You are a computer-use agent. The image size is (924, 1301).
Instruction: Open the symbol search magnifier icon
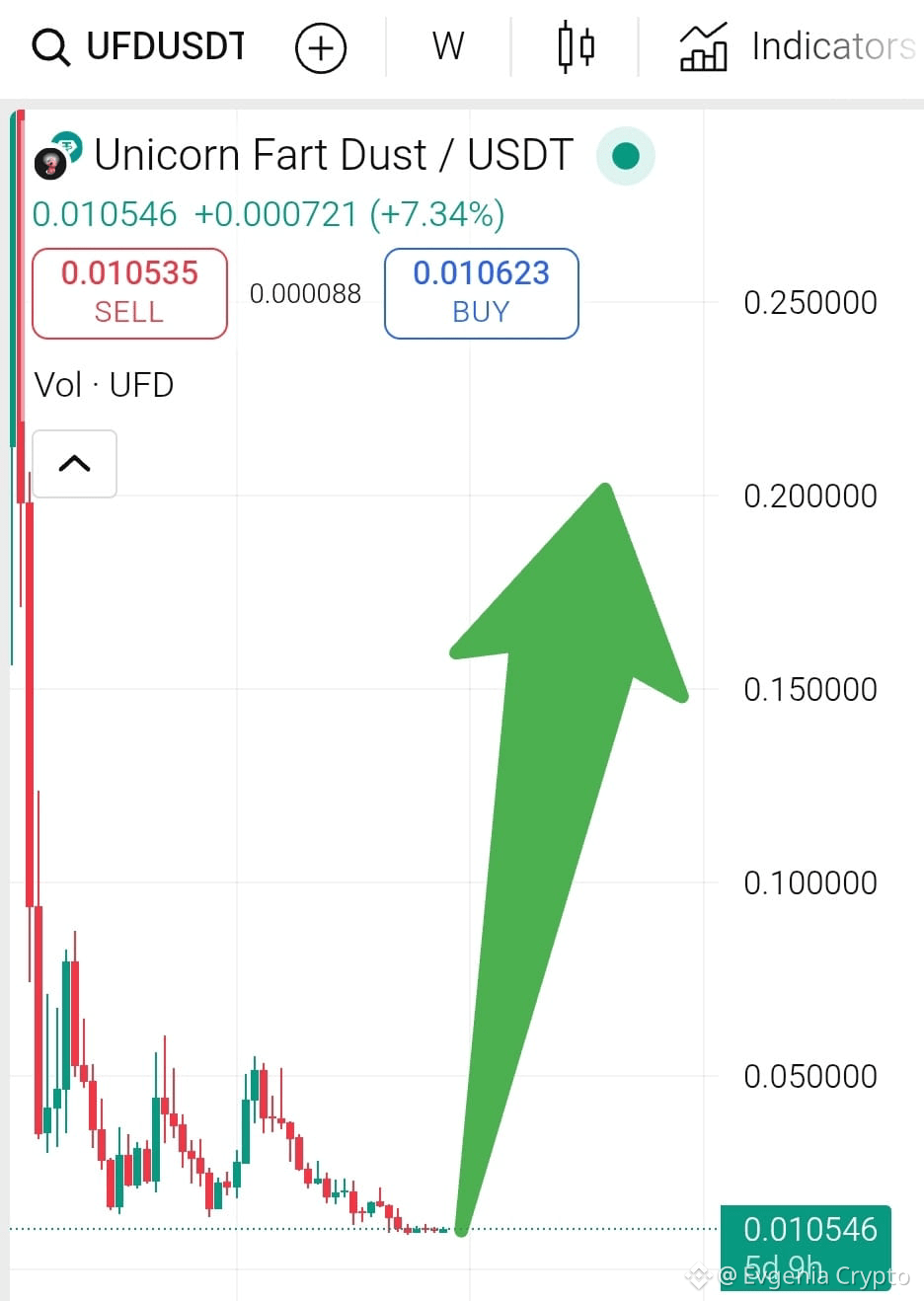48,44
